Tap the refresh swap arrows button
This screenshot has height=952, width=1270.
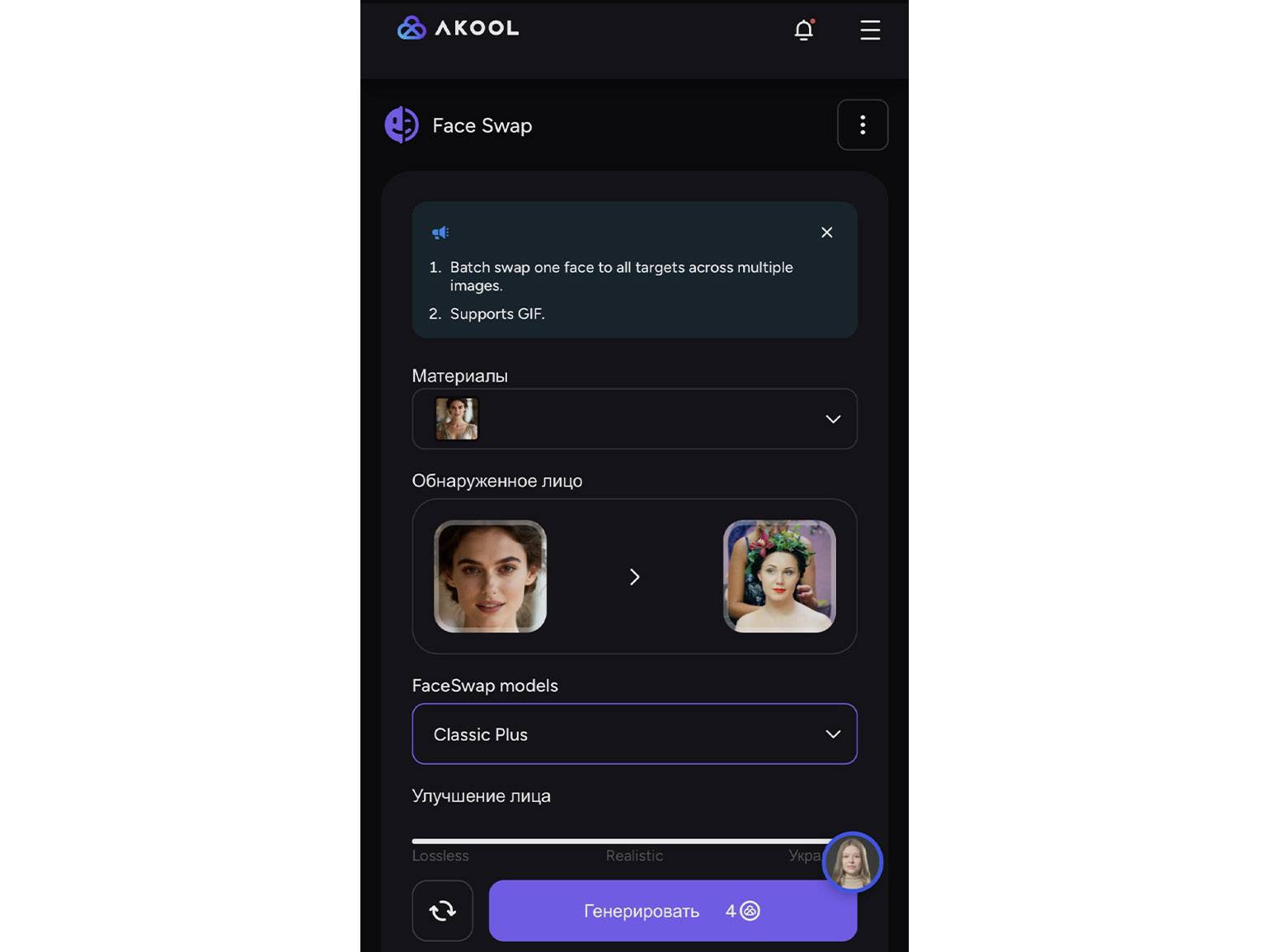pyautogui.click(x=443, y=911)
